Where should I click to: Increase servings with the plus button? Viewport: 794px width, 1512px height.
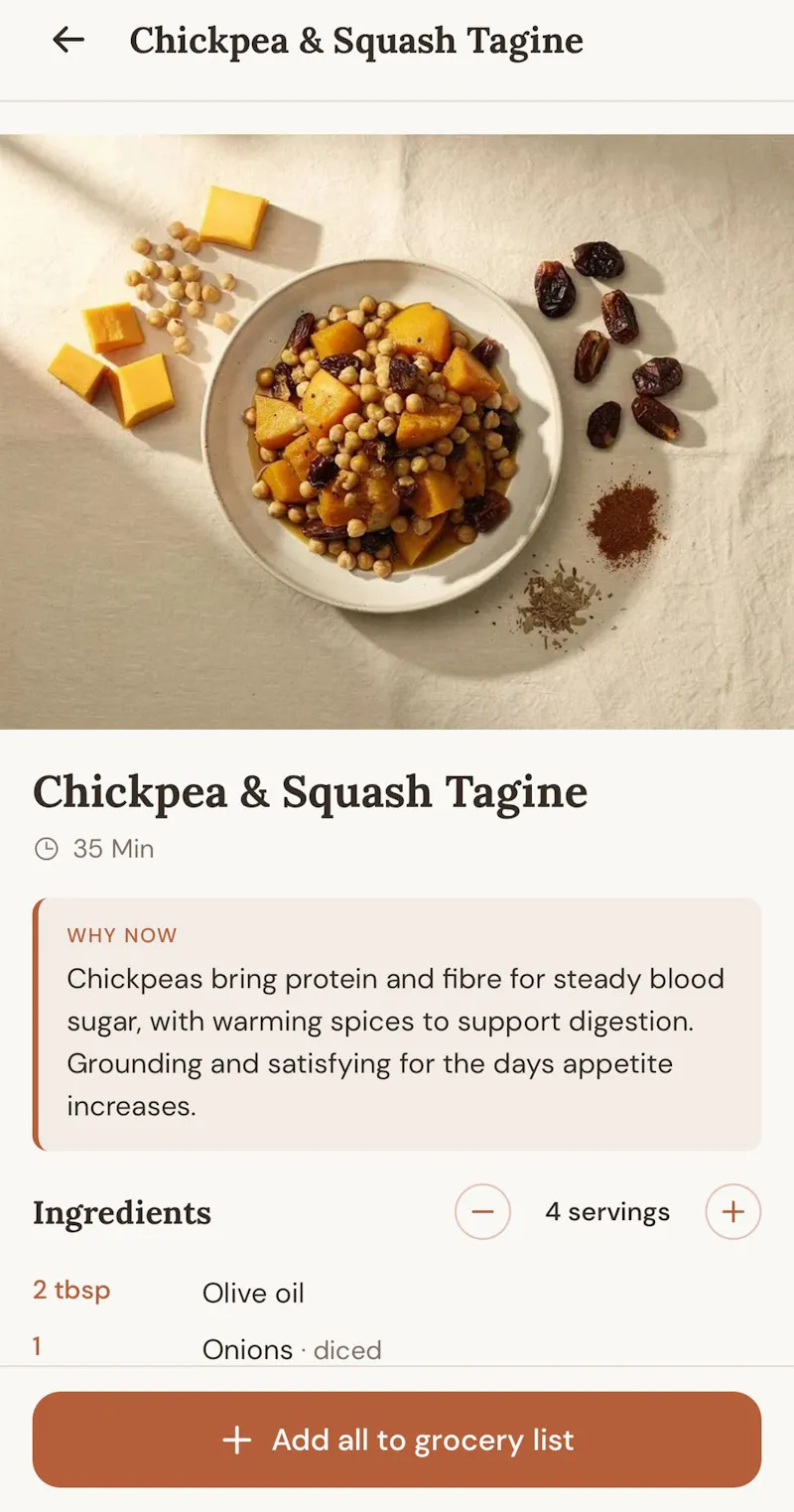pyautogui.click(x=732, y=1211)
